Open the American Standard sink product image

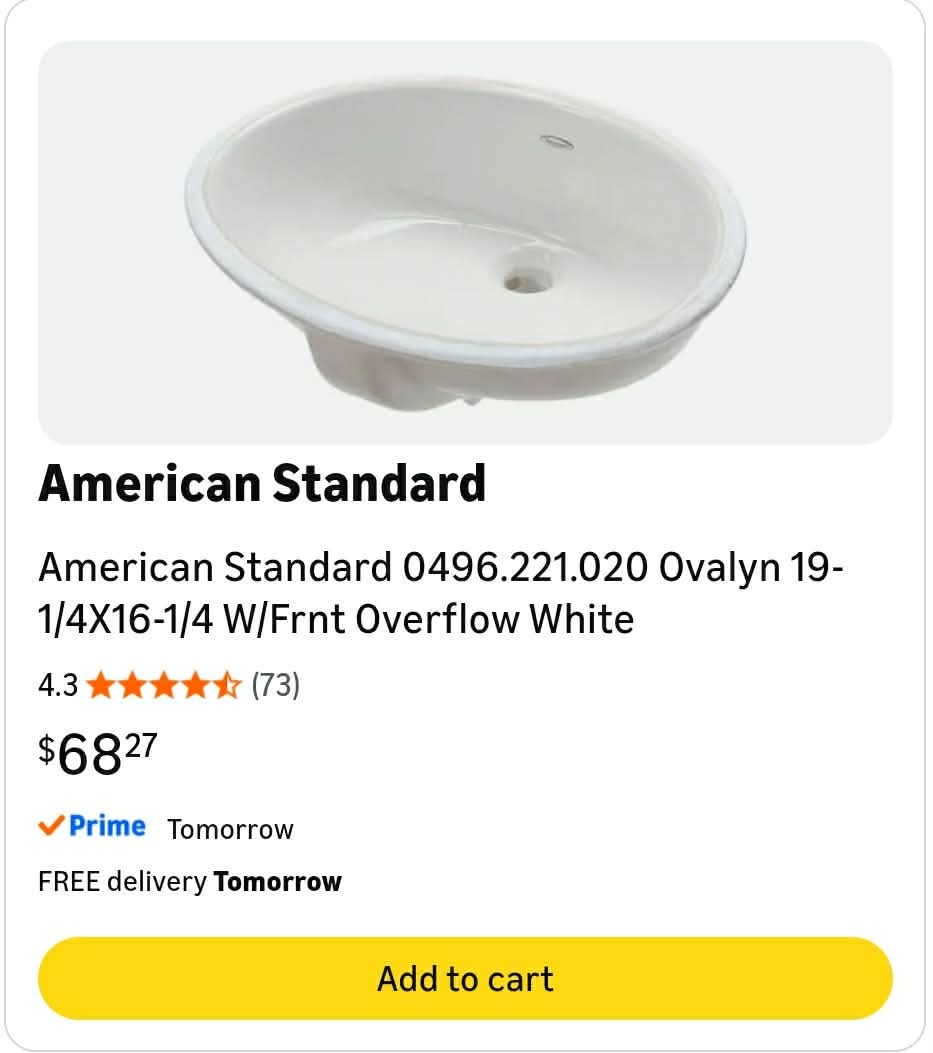(x=465, y=242)
